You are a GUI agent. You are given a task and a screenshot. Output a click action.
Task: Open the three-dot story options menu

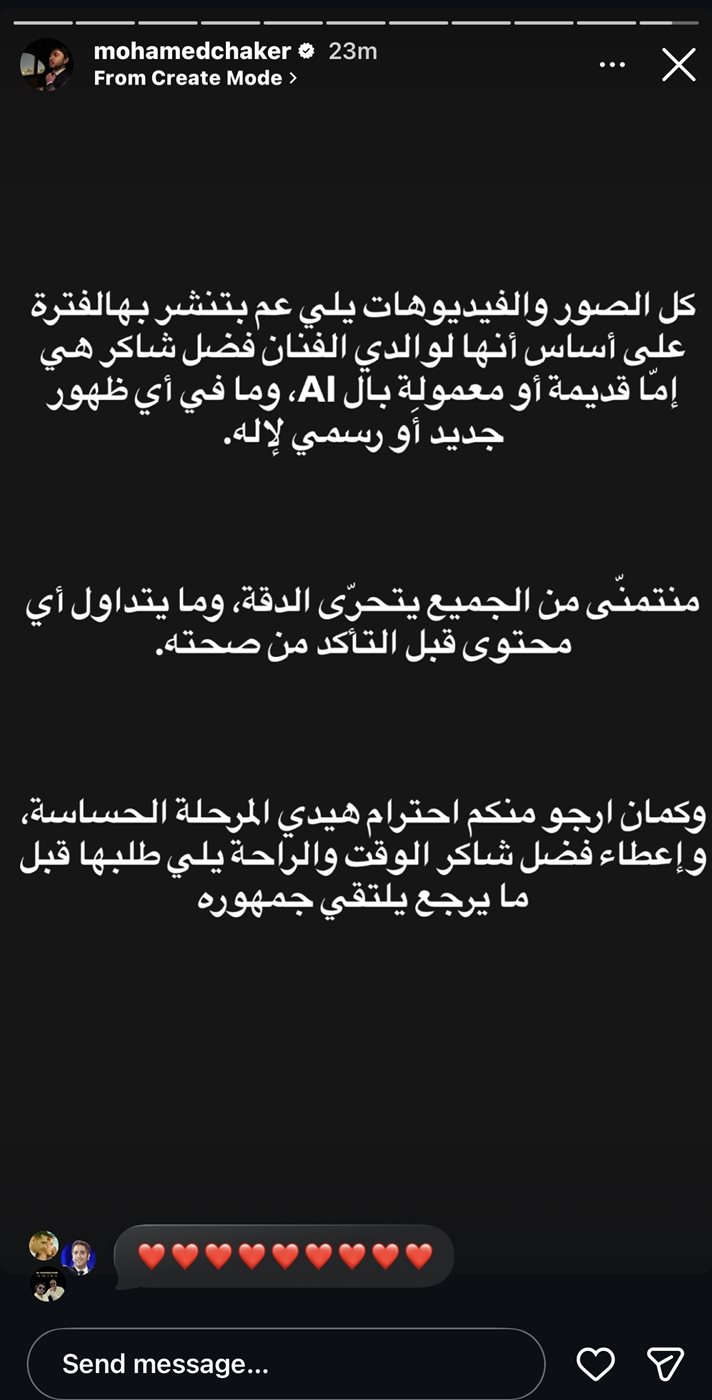(612, 65)
